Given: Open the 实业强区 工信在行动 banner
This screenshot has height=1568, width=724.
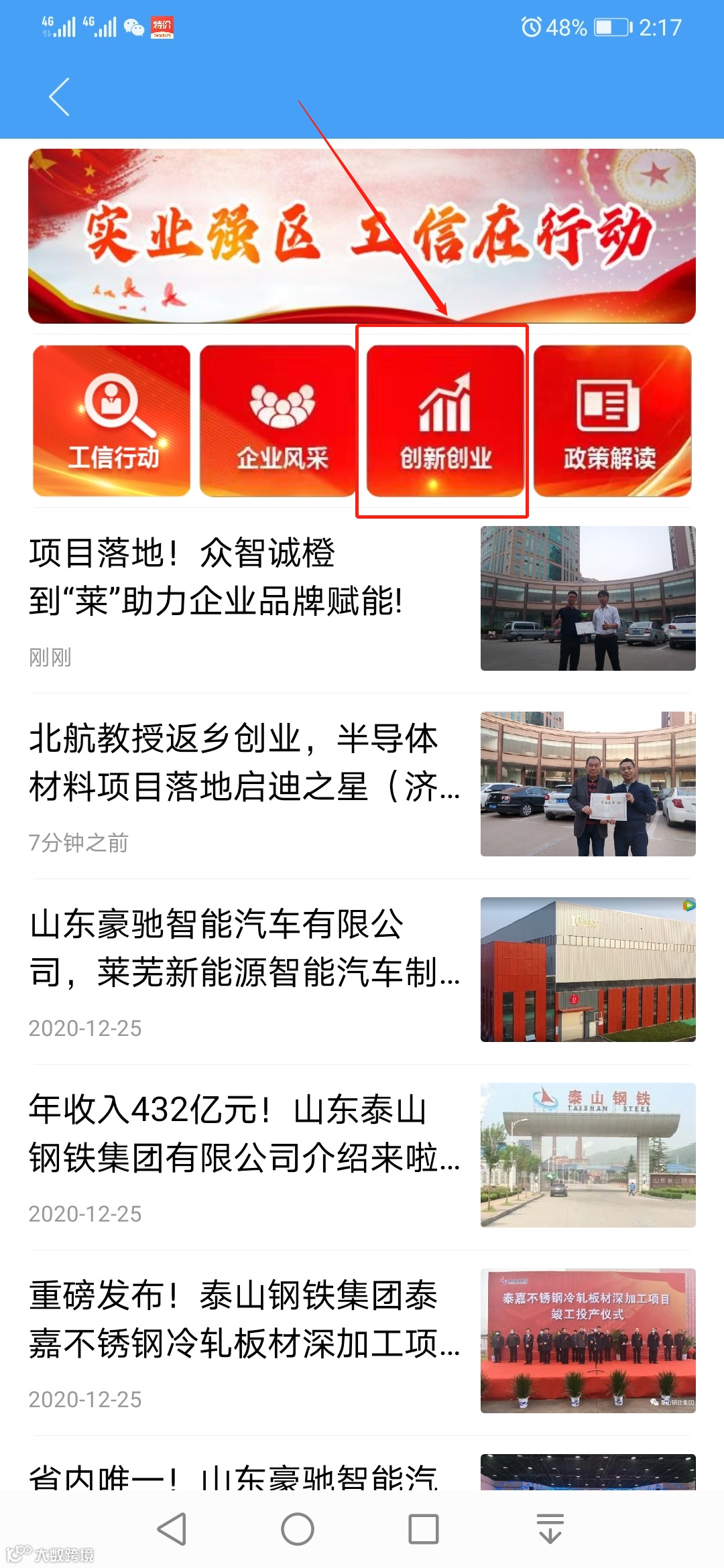Looking at the screenshot, I should pyautogui.click(x=361, y=236).
